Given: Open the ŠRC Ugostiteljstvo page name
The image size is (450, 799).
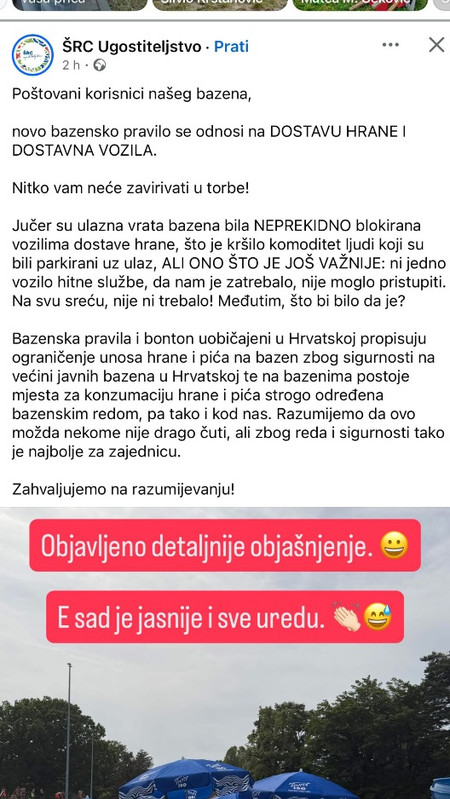Looking at the screenshot, I should pyautogui.click(x=132, y=47).
